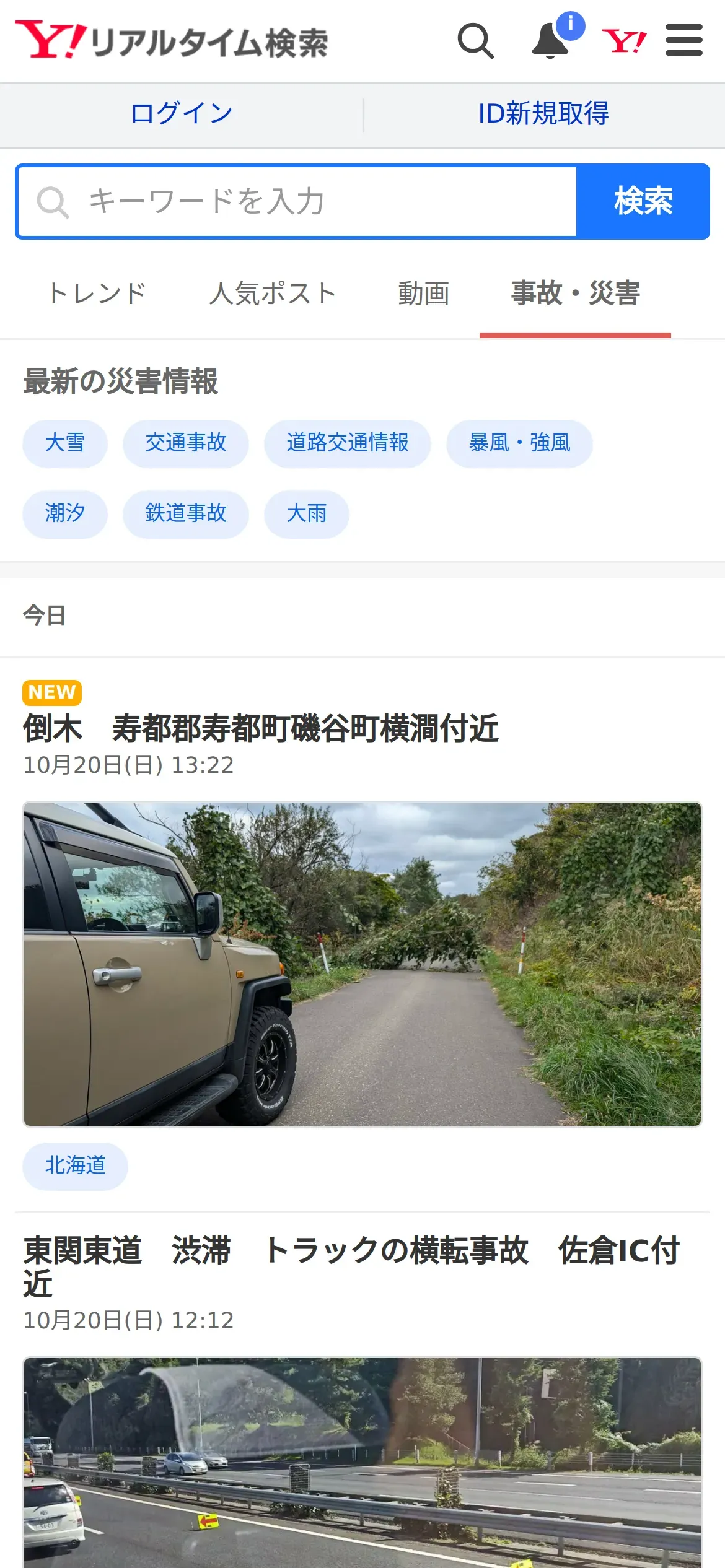This screenshot has width=725, height=1568.
Task: Tap the blue 検索 button
Action: coord(643,202)
